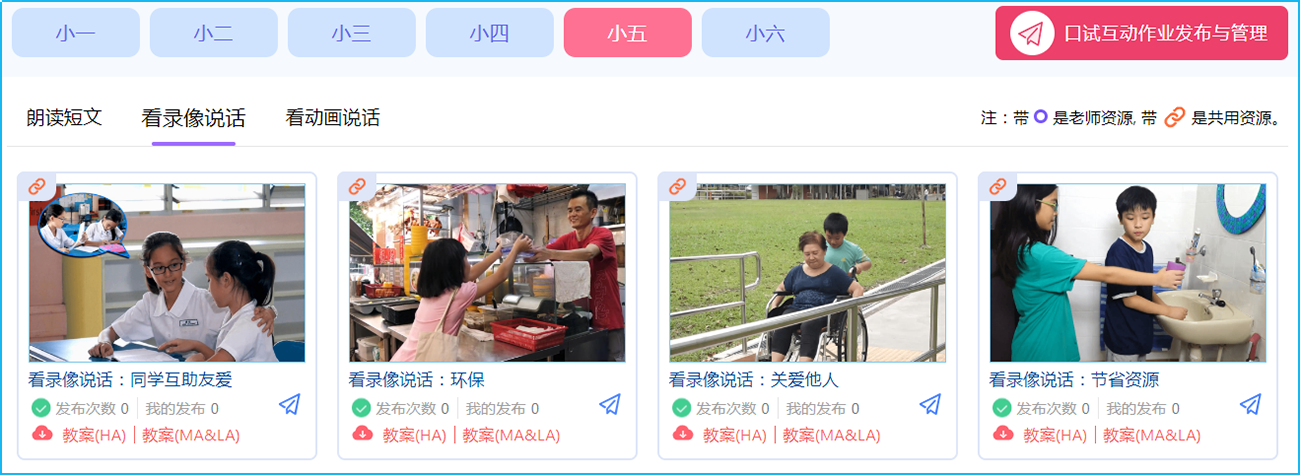
Task: Open 口试互动作业发布与管理
Action: coord(1141,33)
